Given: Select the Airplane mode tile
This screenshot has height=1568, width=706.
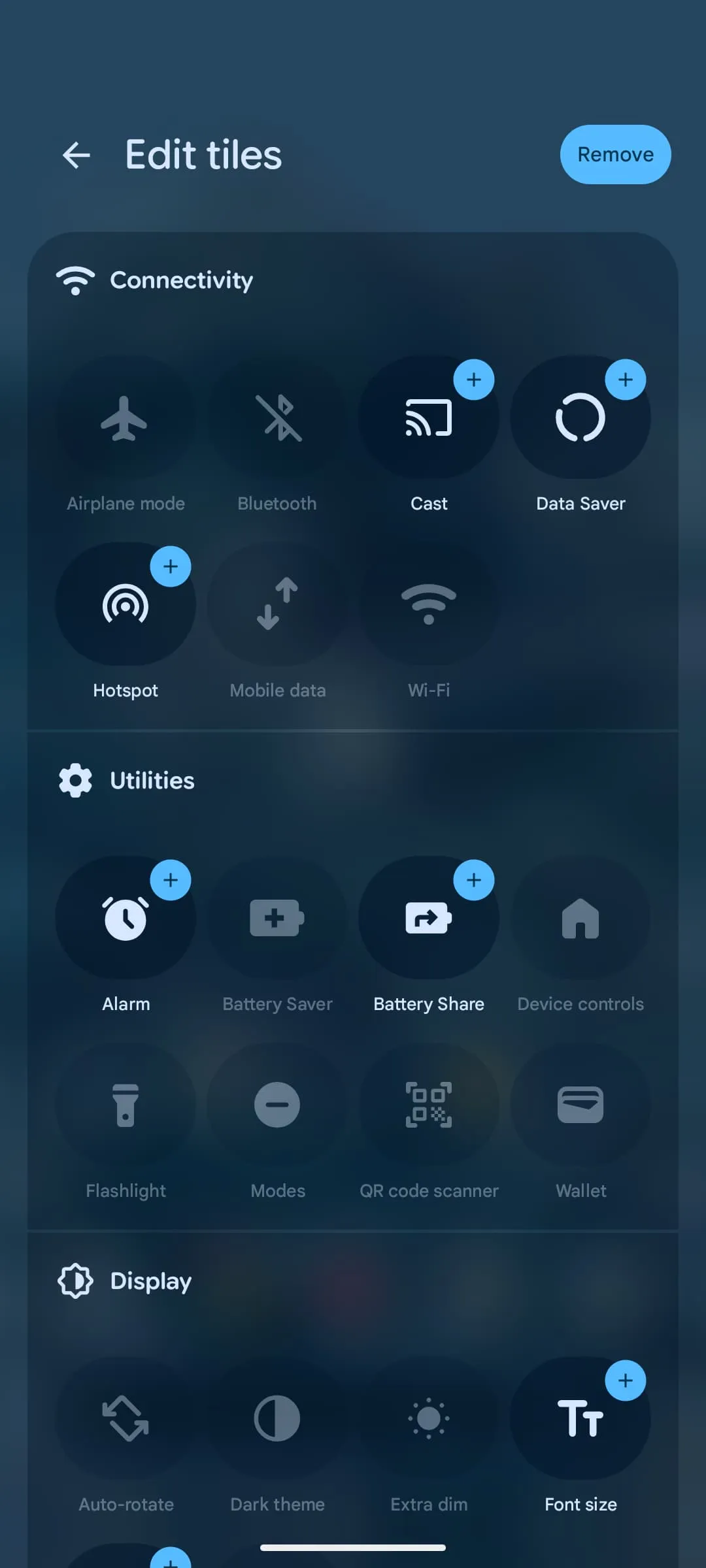Looking at the screenshot, I should 125,418.
